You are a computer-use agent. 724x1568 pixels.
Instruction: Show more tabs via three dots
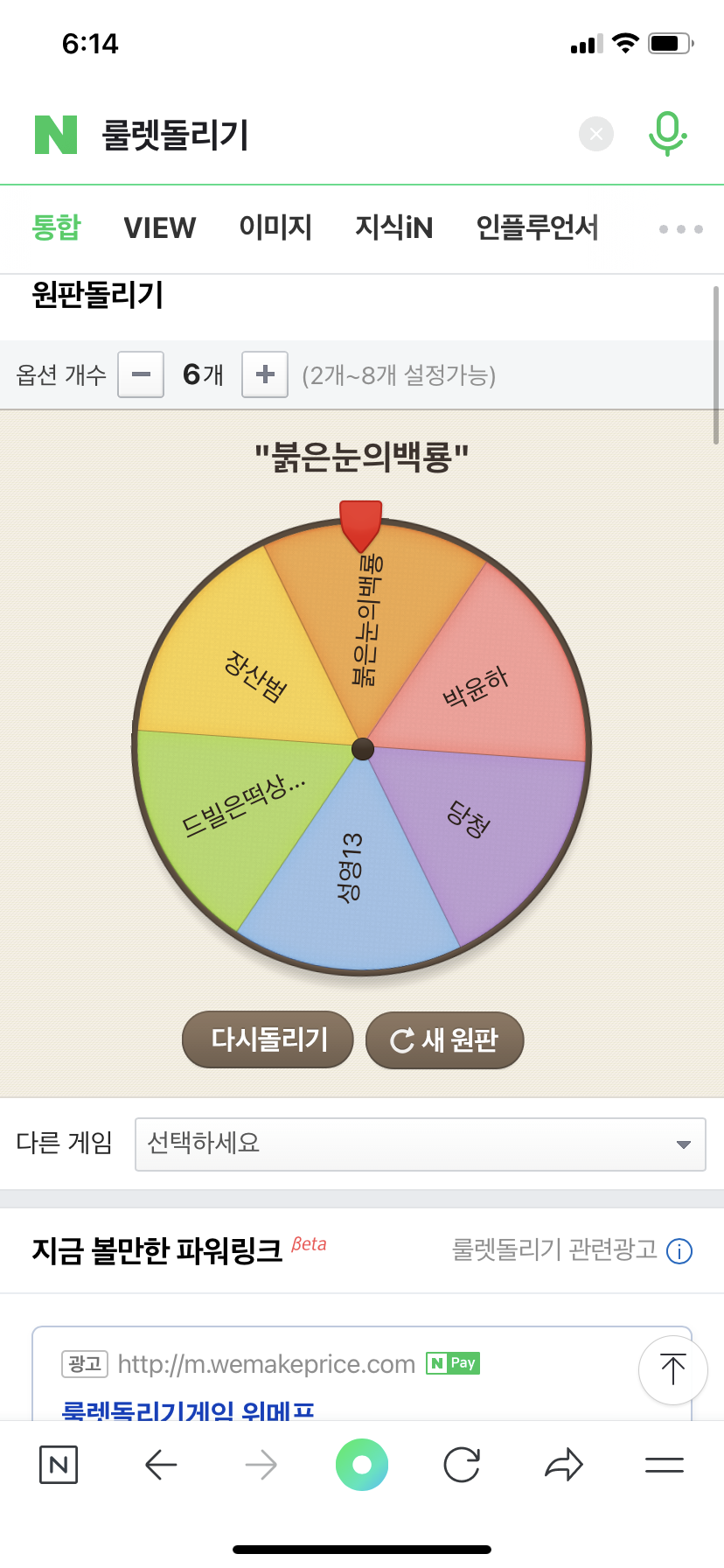click(680, 229)
